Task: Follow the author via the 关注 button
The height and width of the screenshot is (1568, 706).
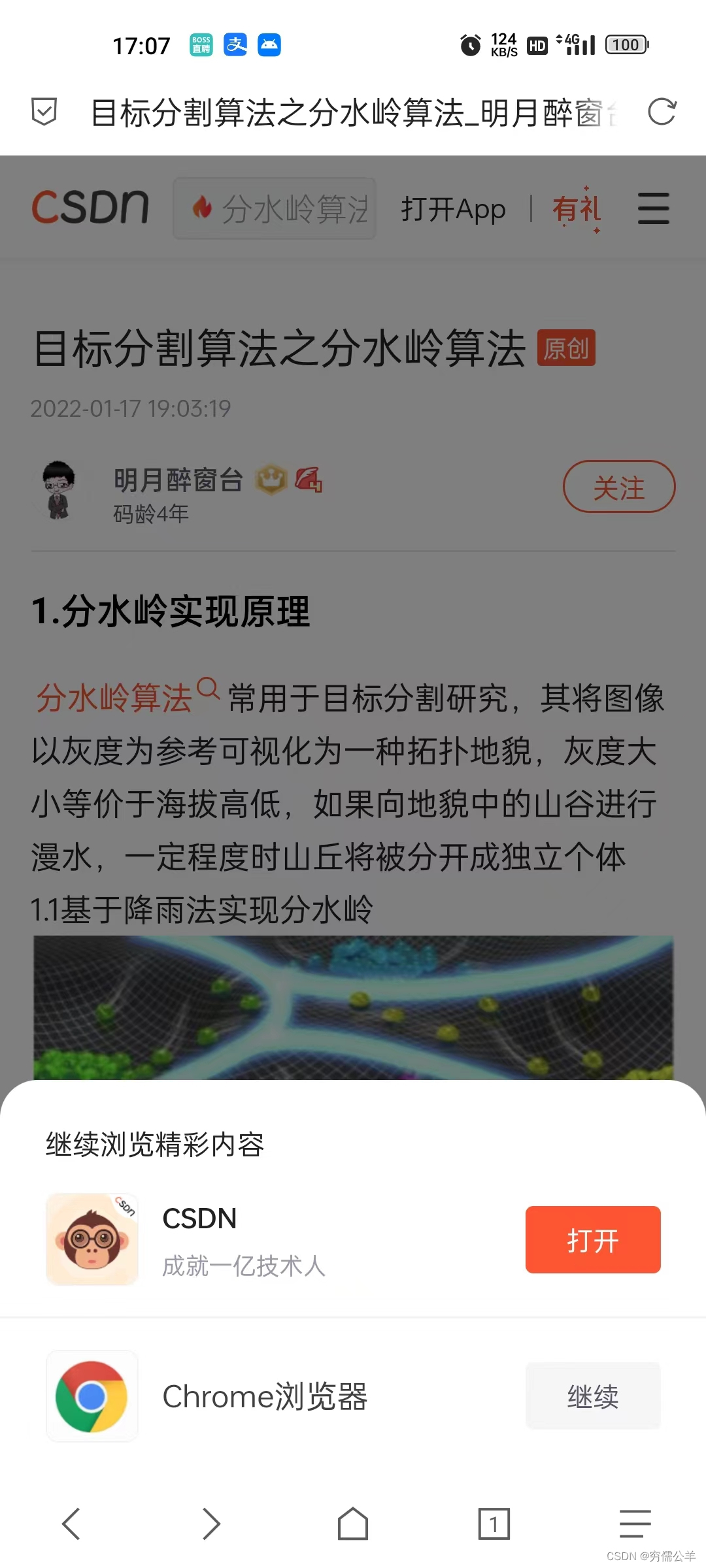Action: (x=618, y=487)
